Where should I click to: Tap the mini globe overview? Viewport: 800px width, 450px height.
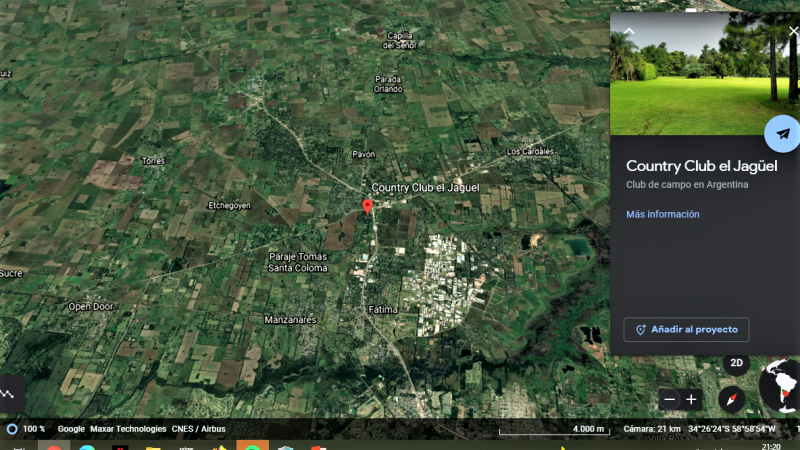click(780, 387)
